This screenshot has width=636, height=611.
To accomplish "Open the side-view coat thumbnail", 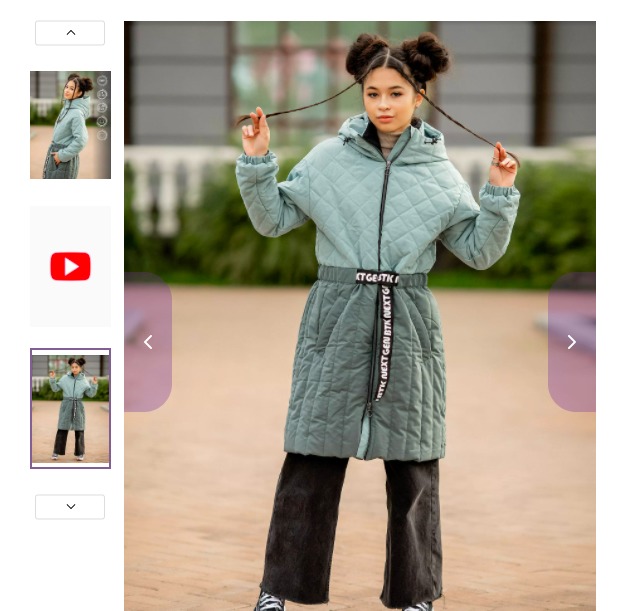I will 70,125.
